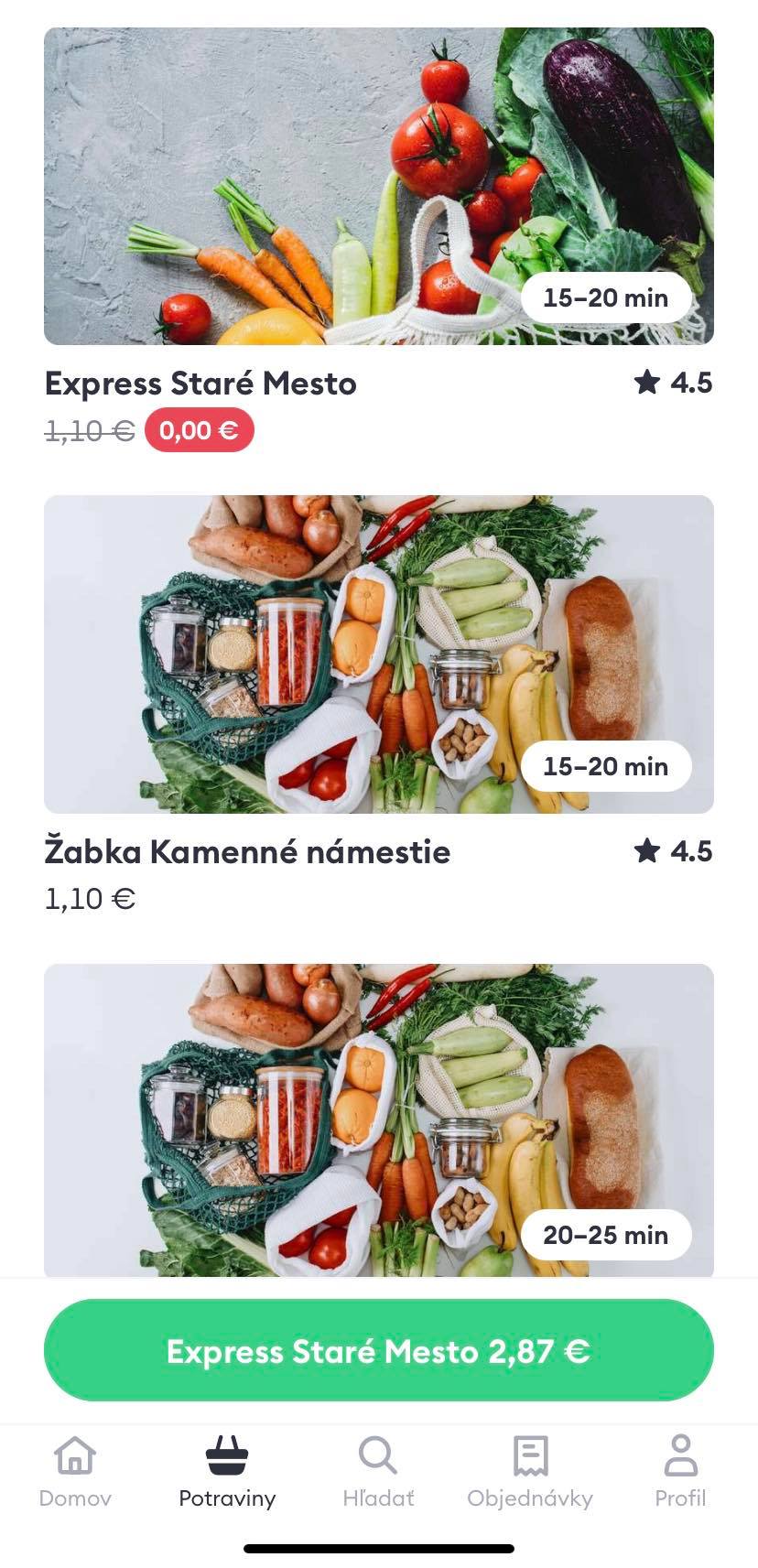Select the Potraviny tab
758x1568 pixels.
pyautogui.click(x=227, y=1471)
